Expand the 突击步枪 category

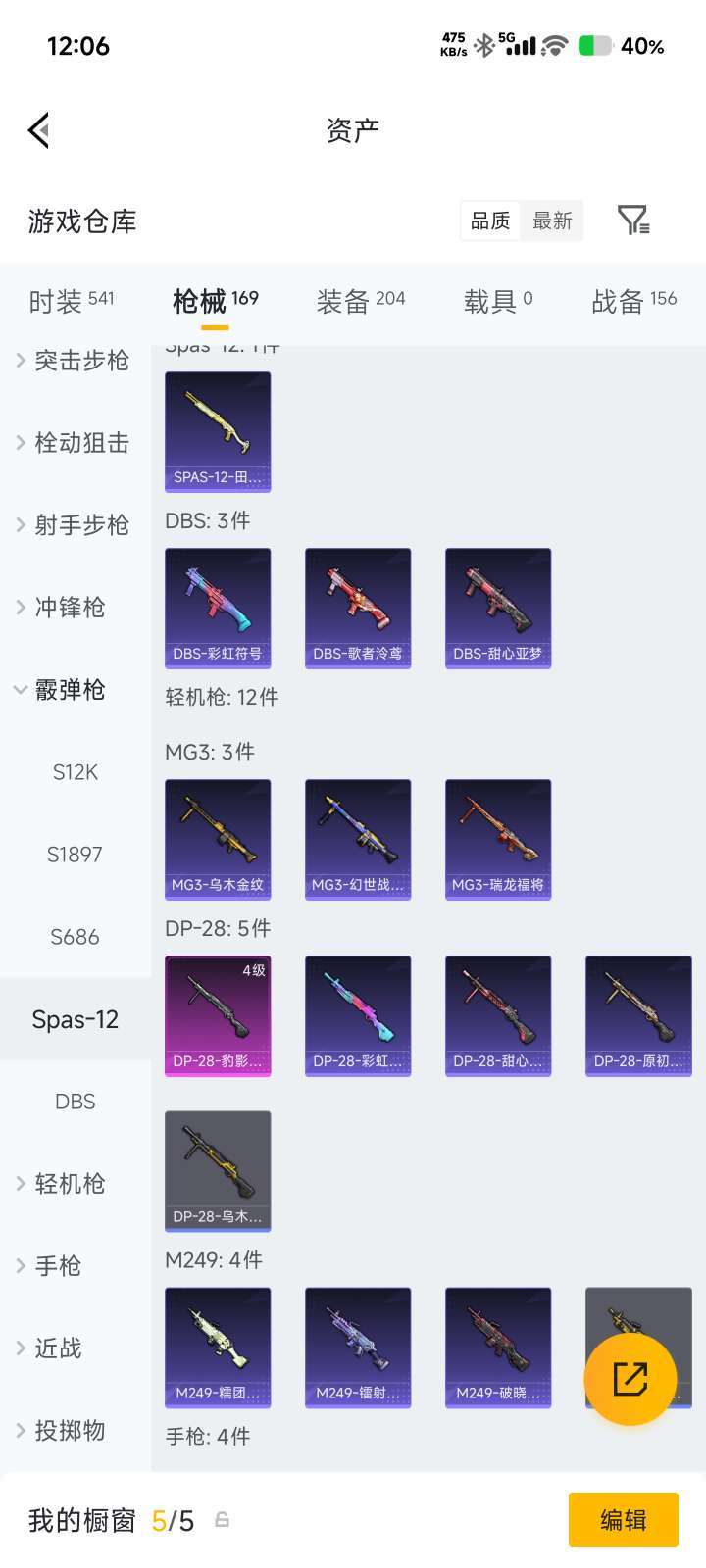[76, 361]
